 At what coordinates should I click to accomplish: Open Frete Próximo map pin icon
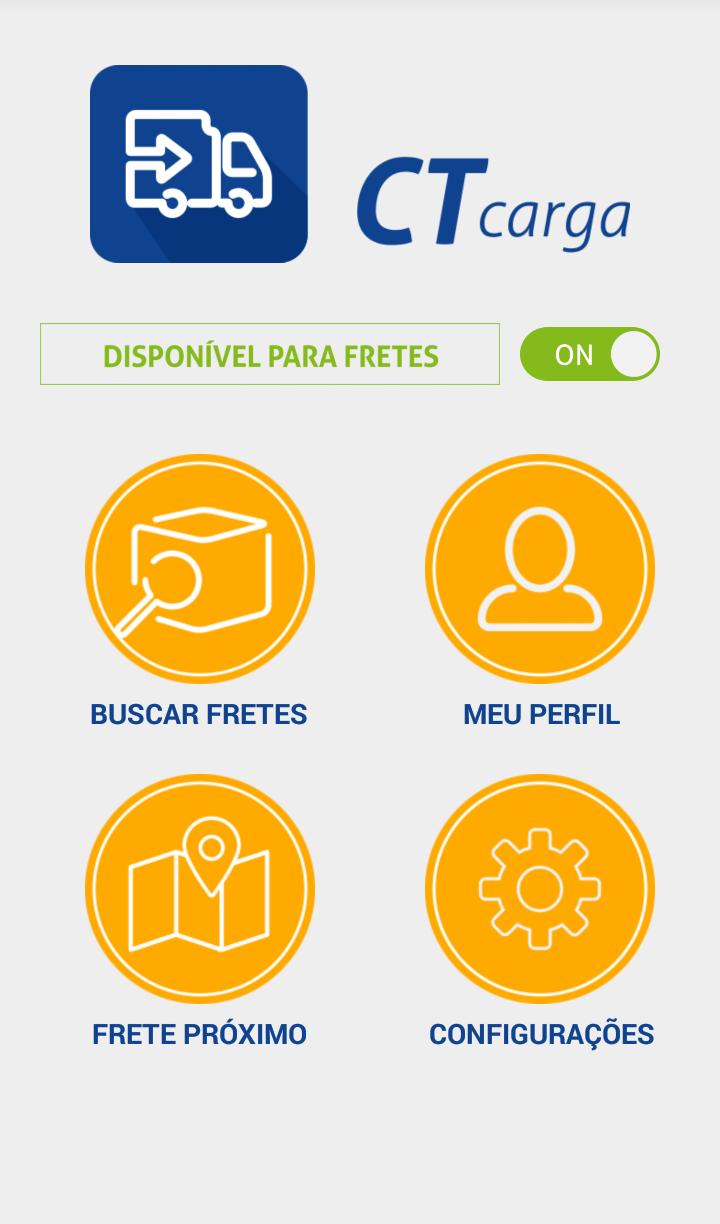coord(199,888)
